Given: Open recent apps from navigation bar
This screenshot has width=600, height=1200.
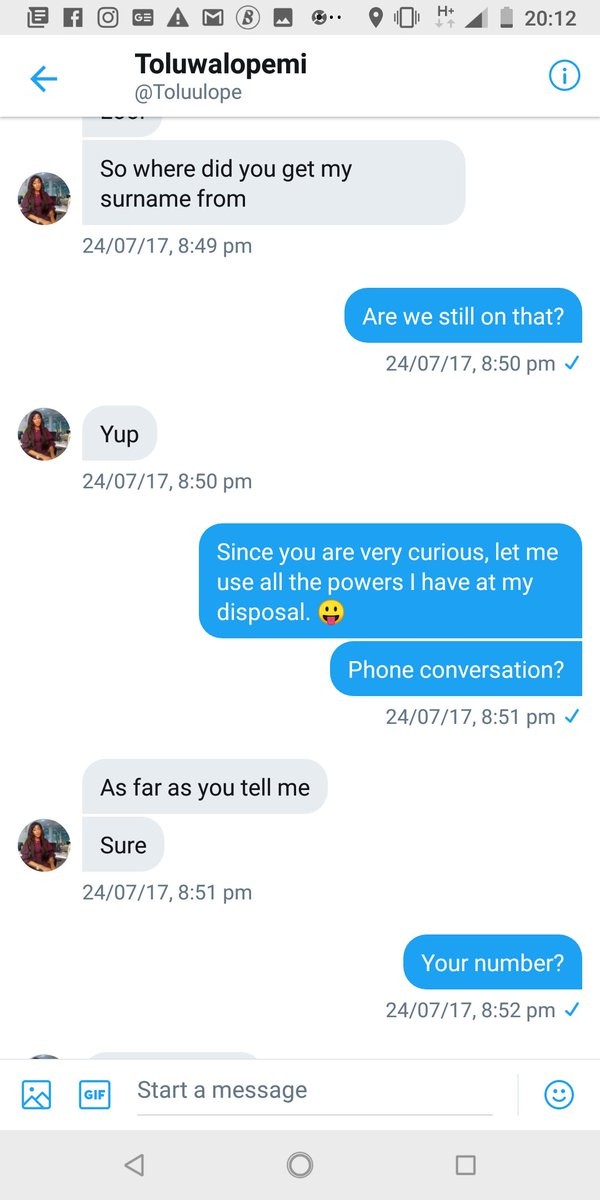Looking at the screenshot, I should pyautogui.click(x=465, y=1165).
